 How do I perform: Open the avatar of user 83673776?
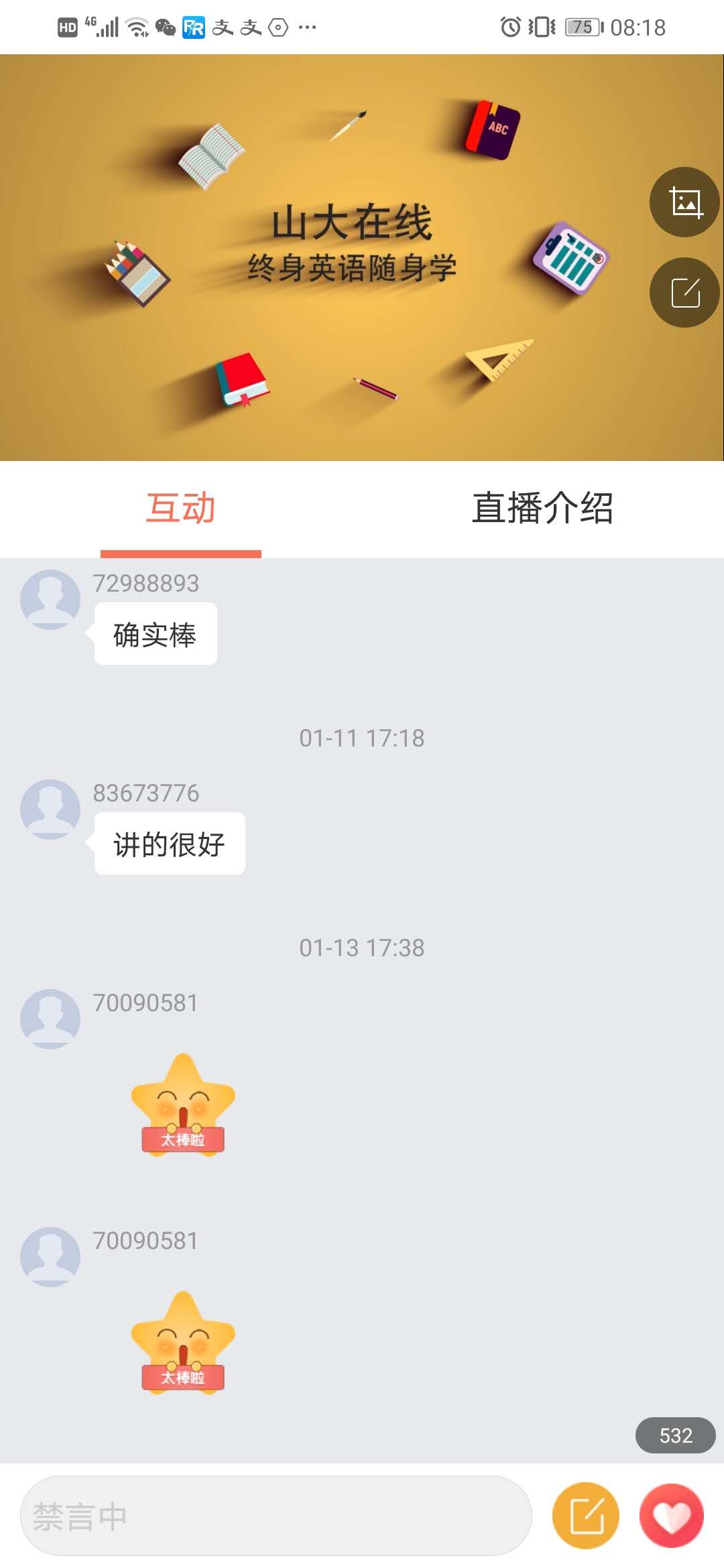pos(50,809)
